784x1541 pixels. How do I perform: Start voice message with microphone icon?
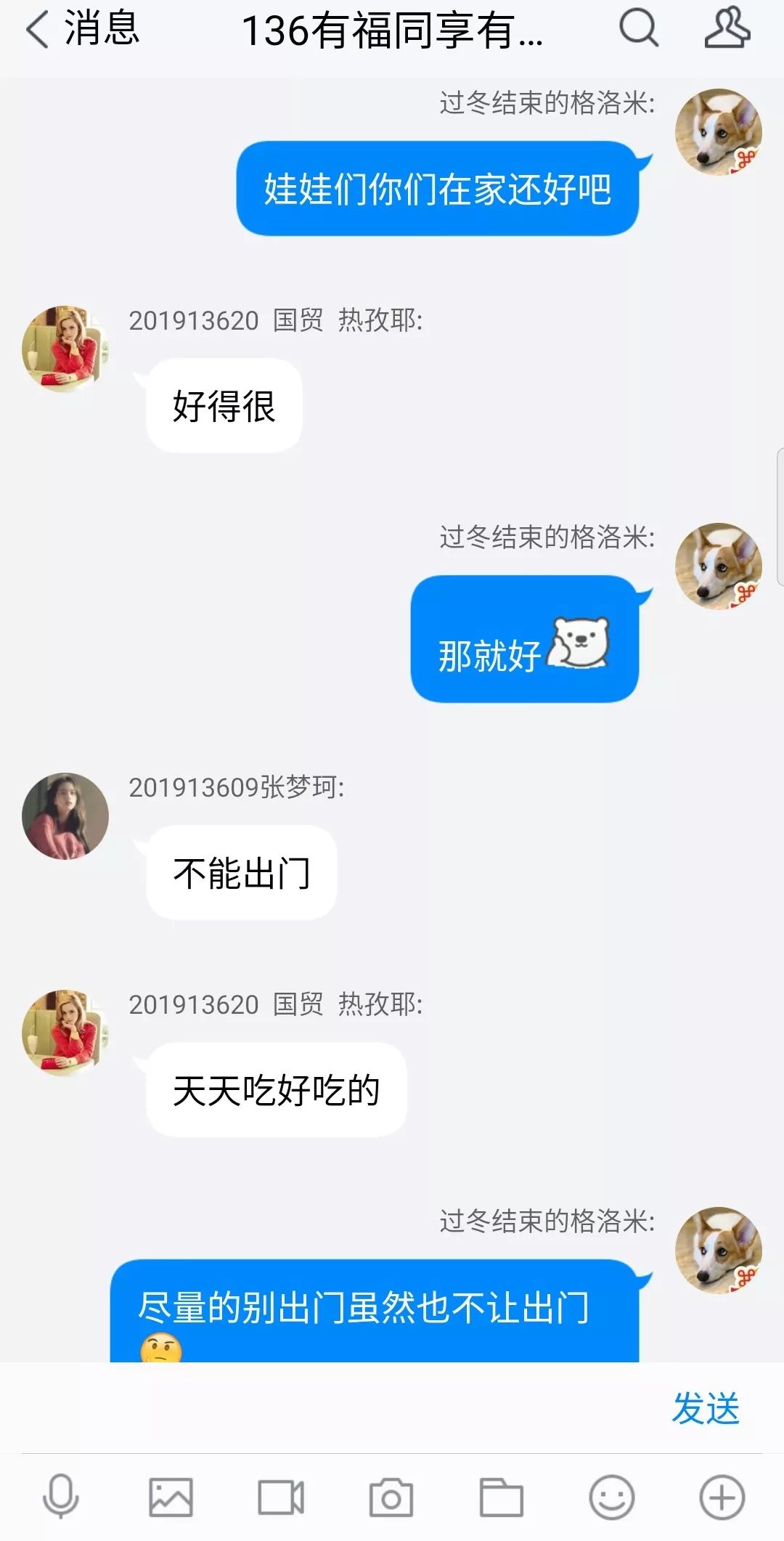pyautogui.click(x=61, y=1497)
